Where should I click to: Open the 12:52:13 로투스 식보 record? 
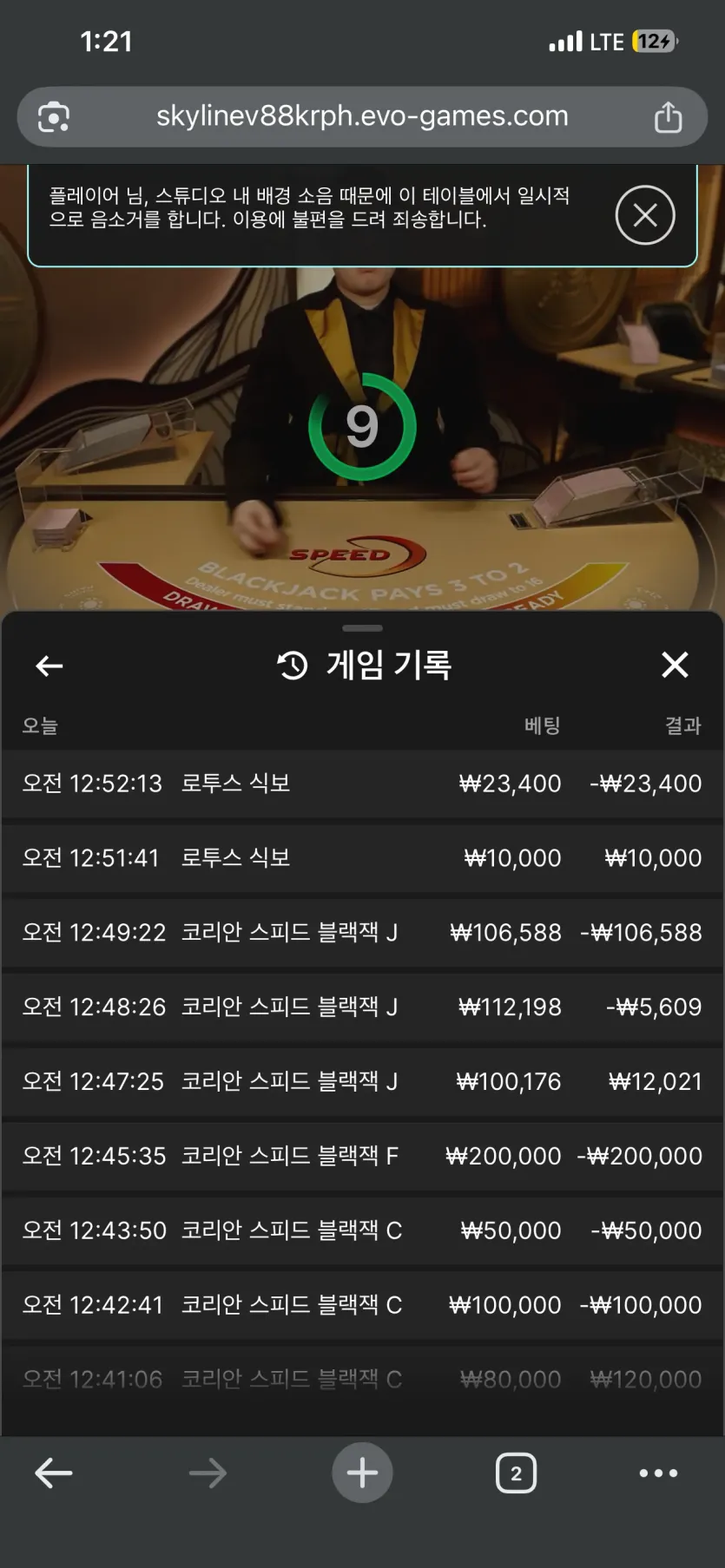362,784
